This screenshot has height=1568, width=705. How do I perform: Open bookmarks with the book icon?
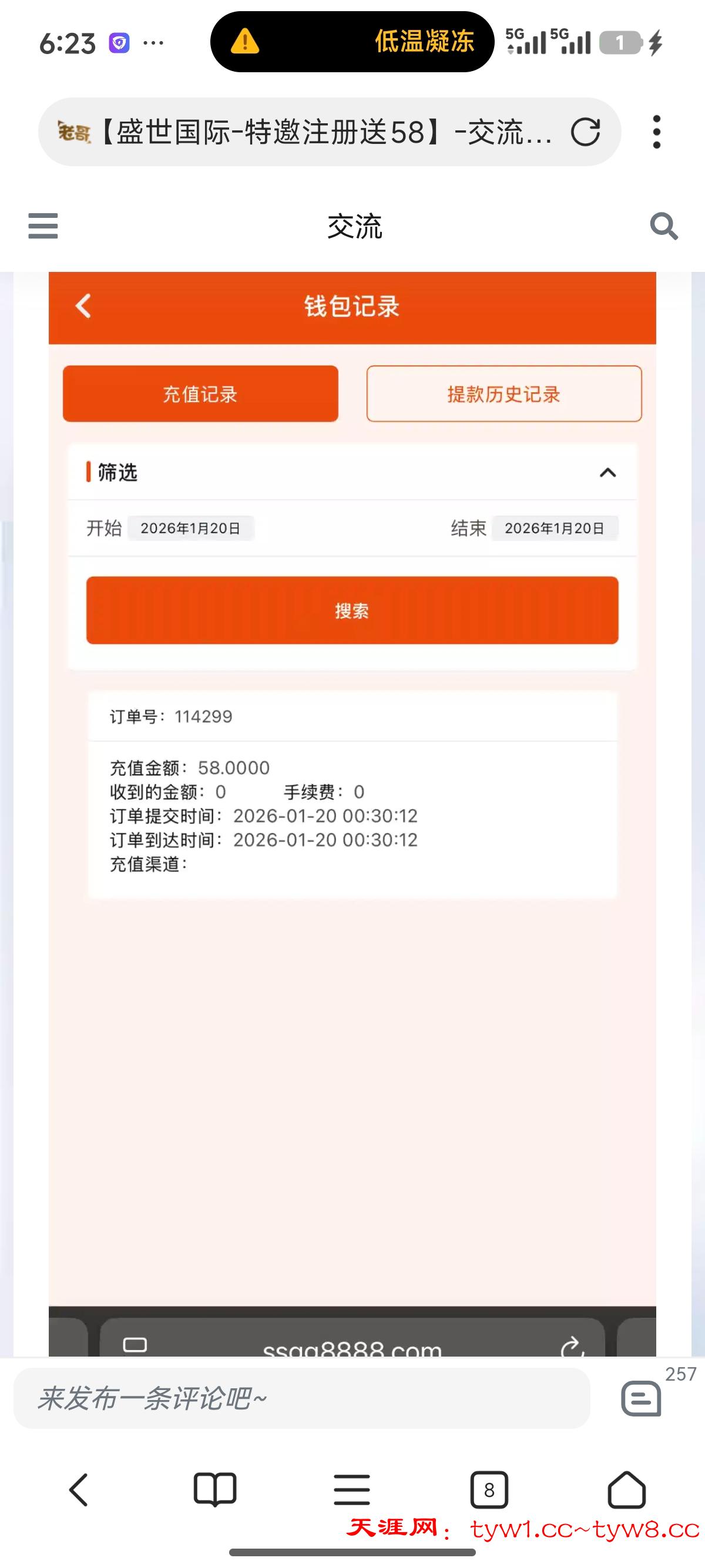[x=214, y=1489]
